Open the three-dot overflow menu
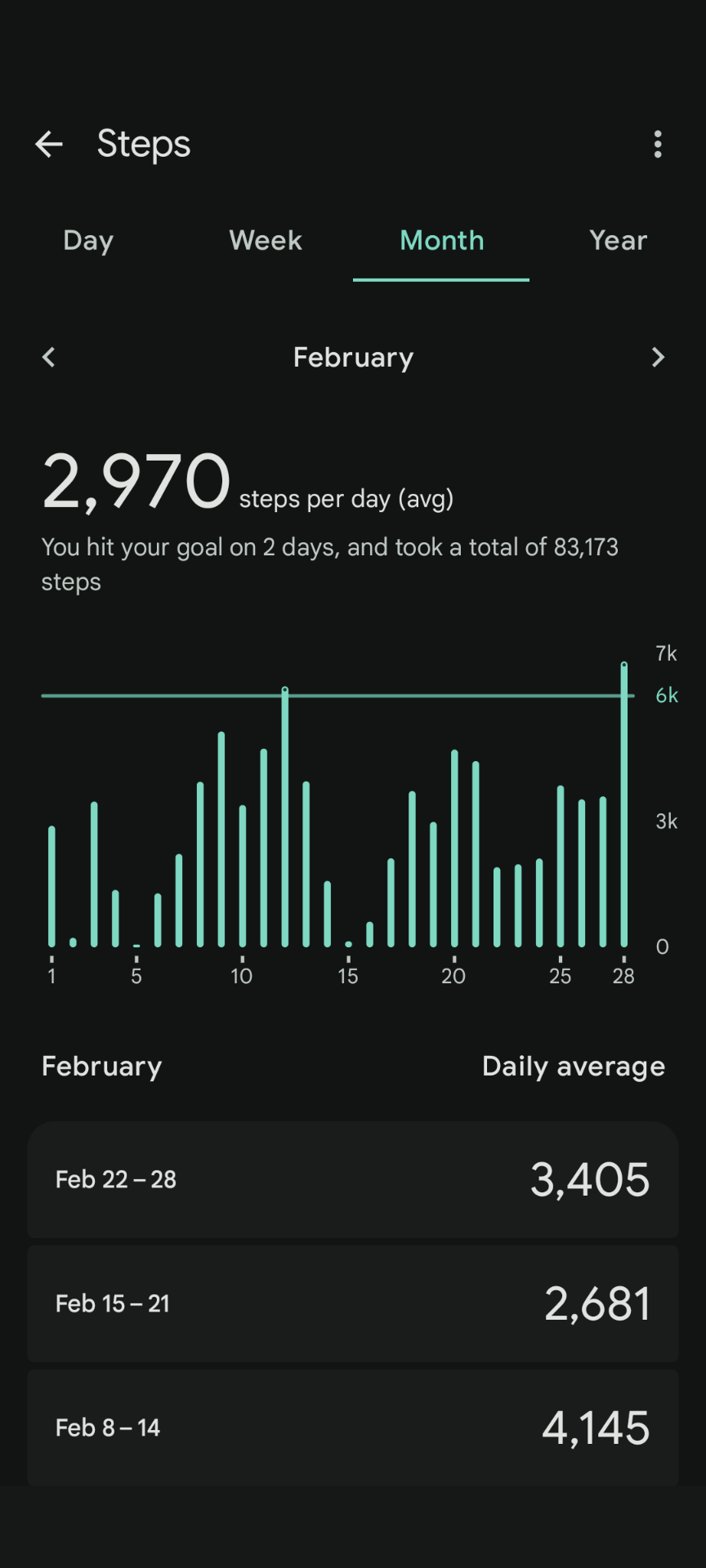Image resolution: width=706 pixels, height=1568 pixels. (x=658, y=145)
